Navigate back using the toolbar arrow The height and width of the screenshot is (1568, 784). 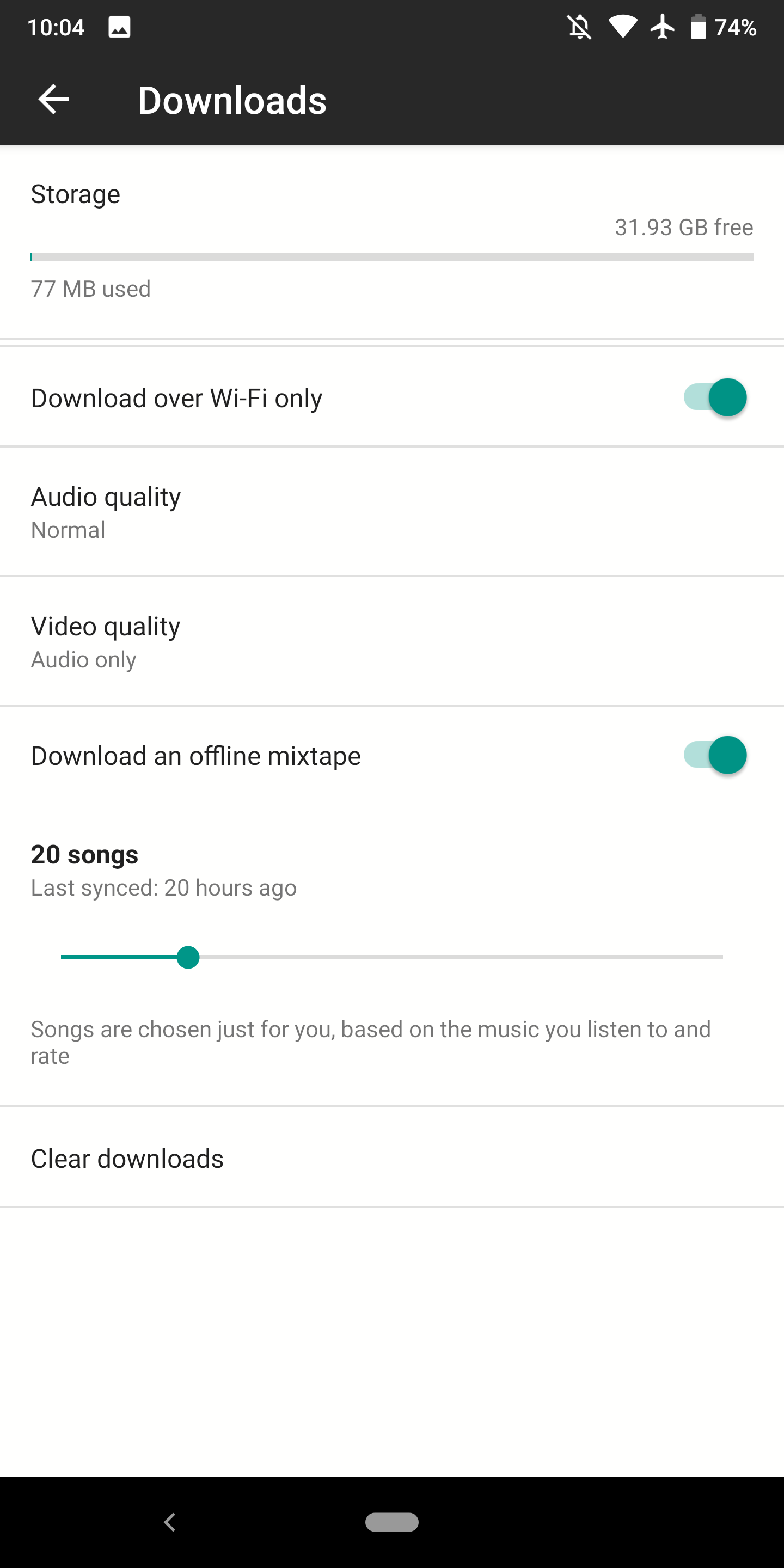[x=53, y=99]
